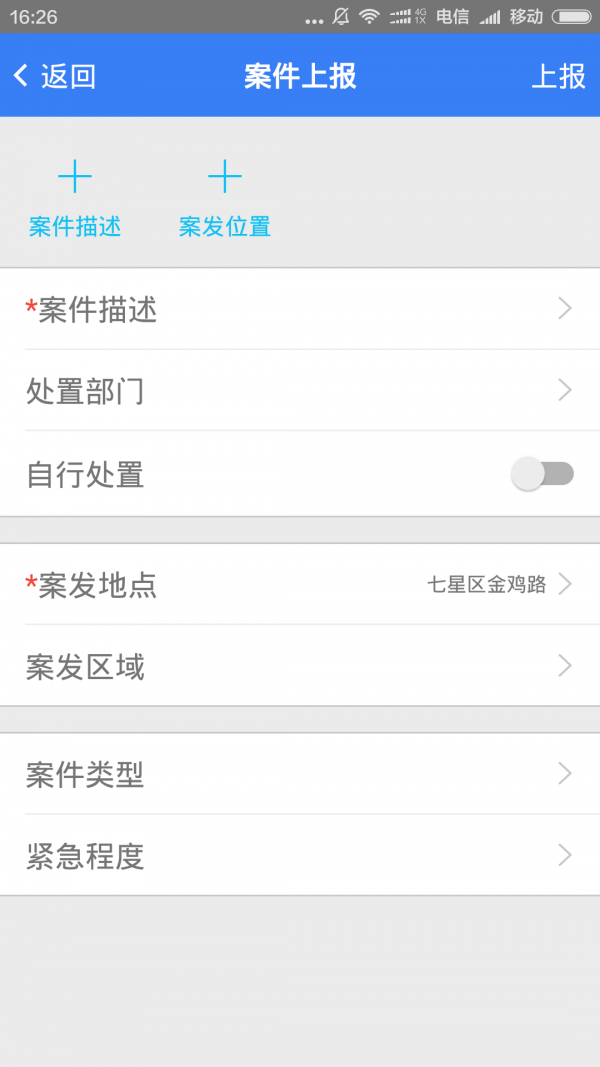This screenshot has width=600, height=1067.
Task: Open the required 案件描述 row
Action: (300, 309)
